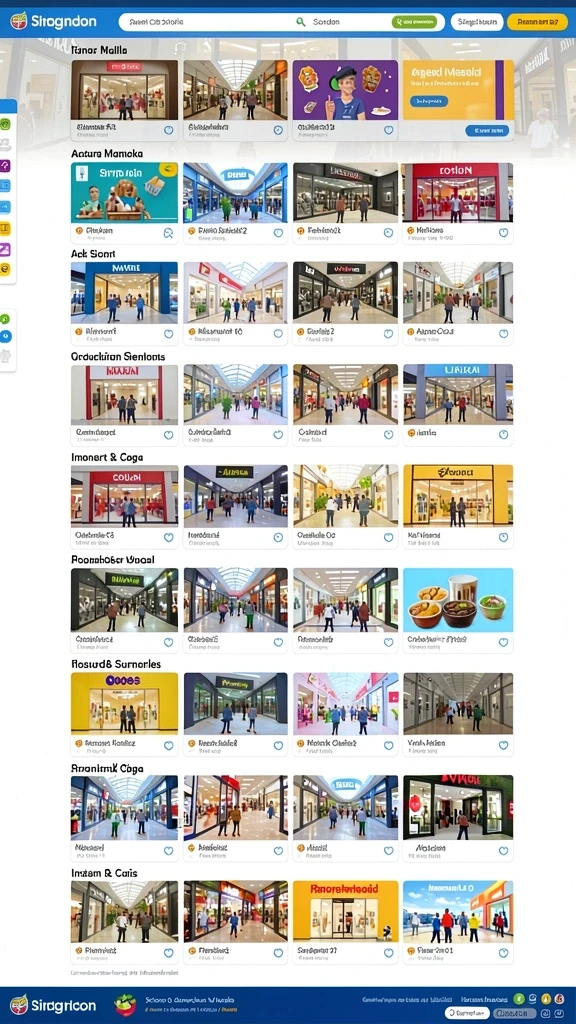Tap the yellow button in the top-right header
Viewport: 576px width, 1024px height.
537,22
